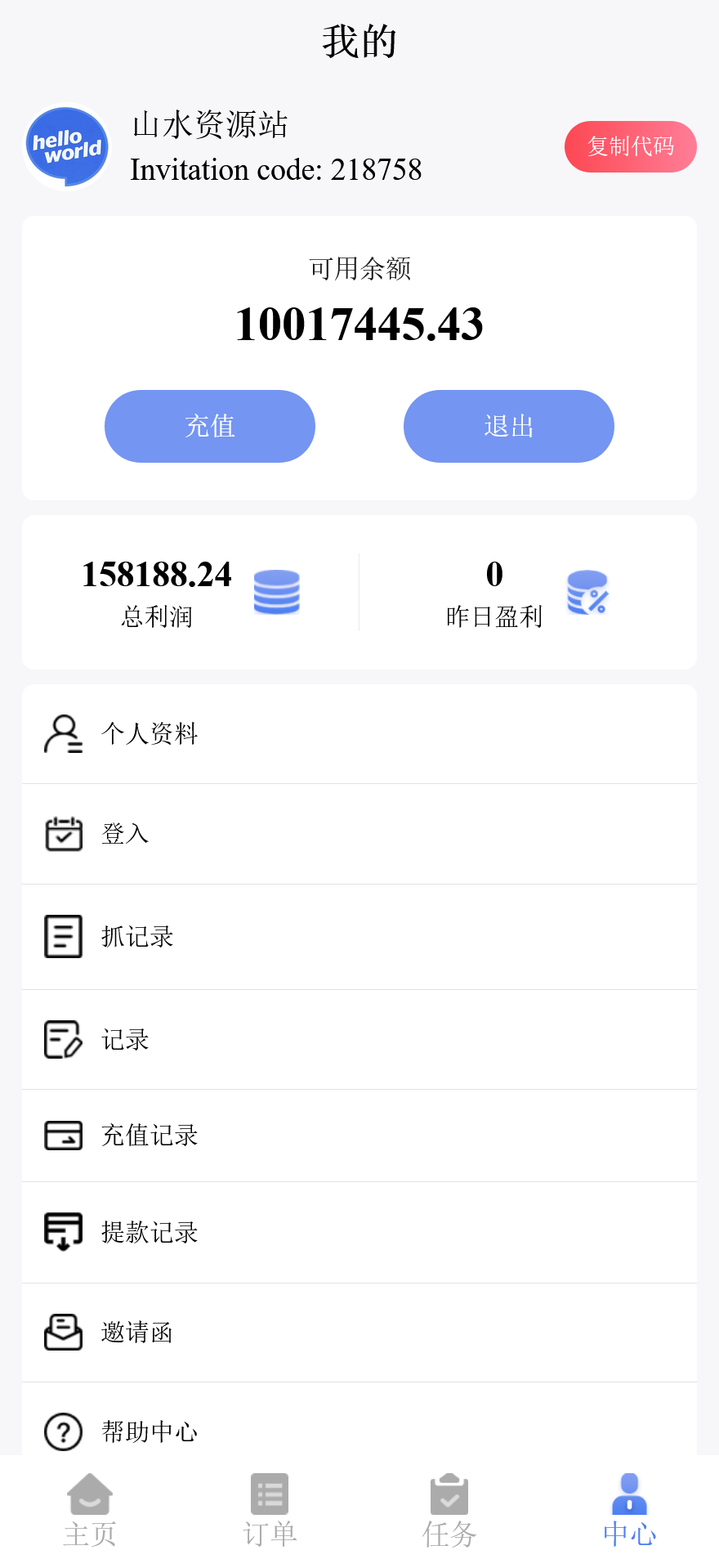The width and height of the screenshot is (719, 1568).
Task: Select the recharge records card icon
Action: (x=63, y=1135)
